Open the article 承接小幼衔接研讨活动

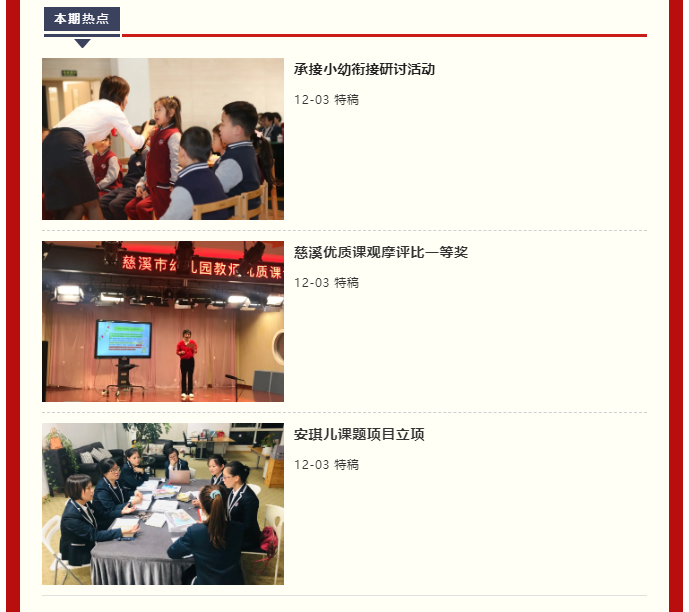[364, 70]
